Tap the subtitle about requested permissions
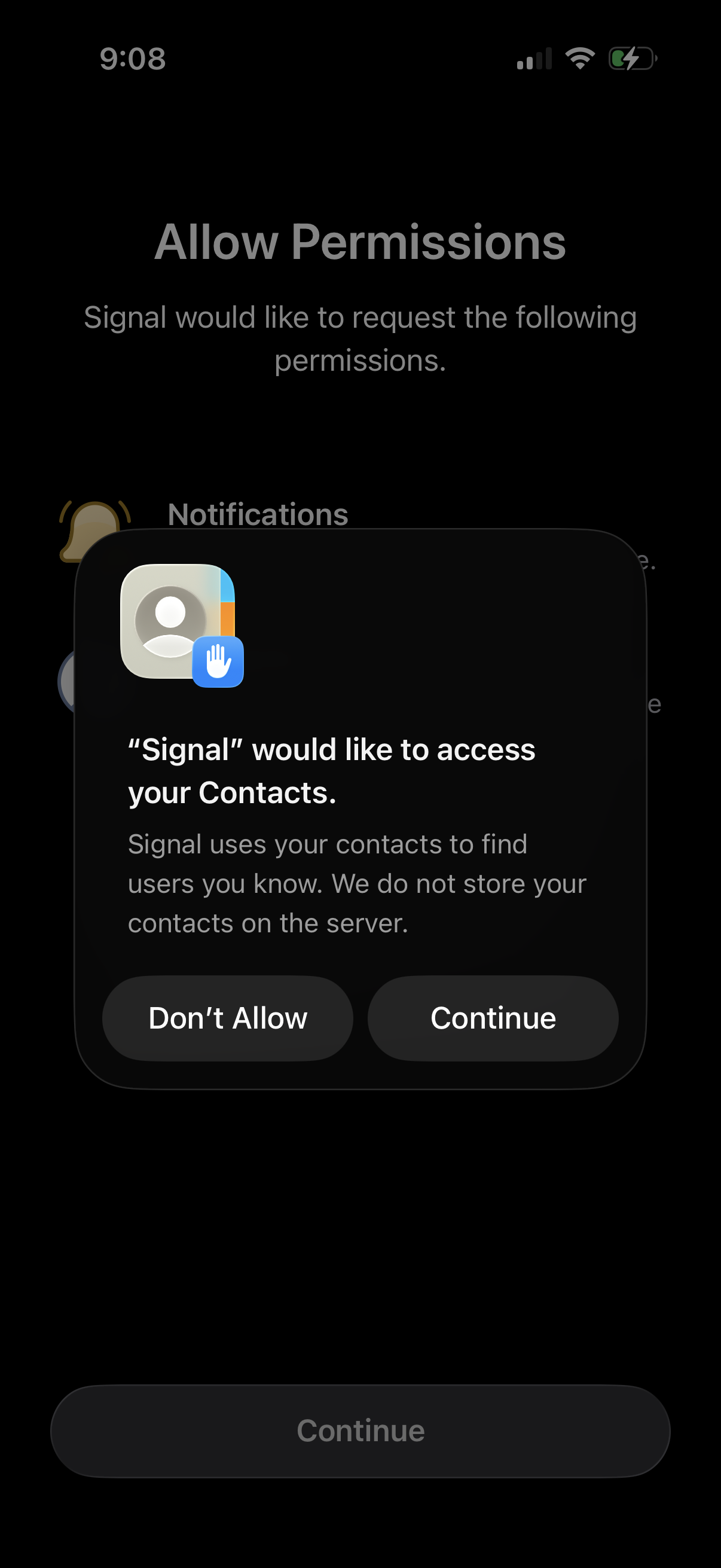 tap(360, 338)
